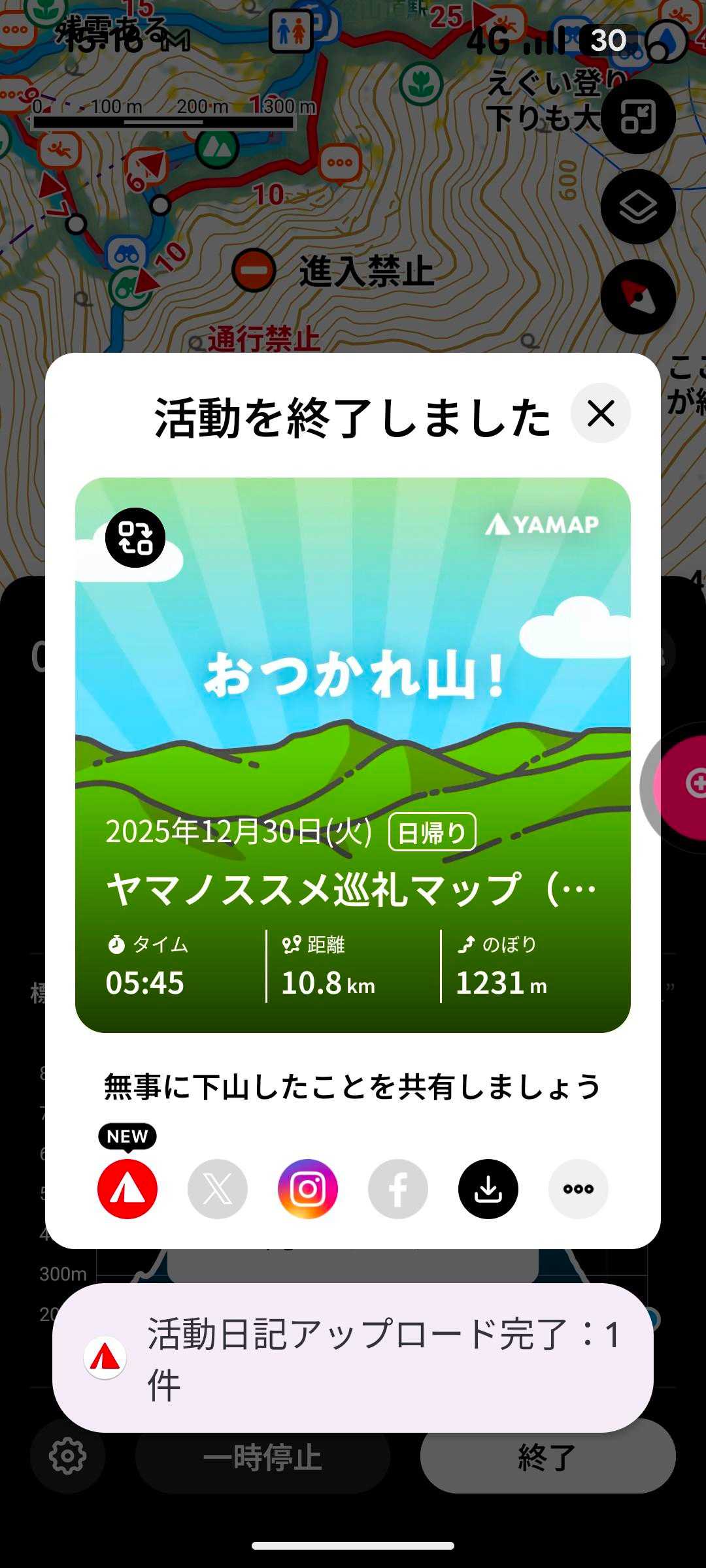Screen dimensions: 706x1568
Task: Expand map with the top-right button
Action: 638,118
